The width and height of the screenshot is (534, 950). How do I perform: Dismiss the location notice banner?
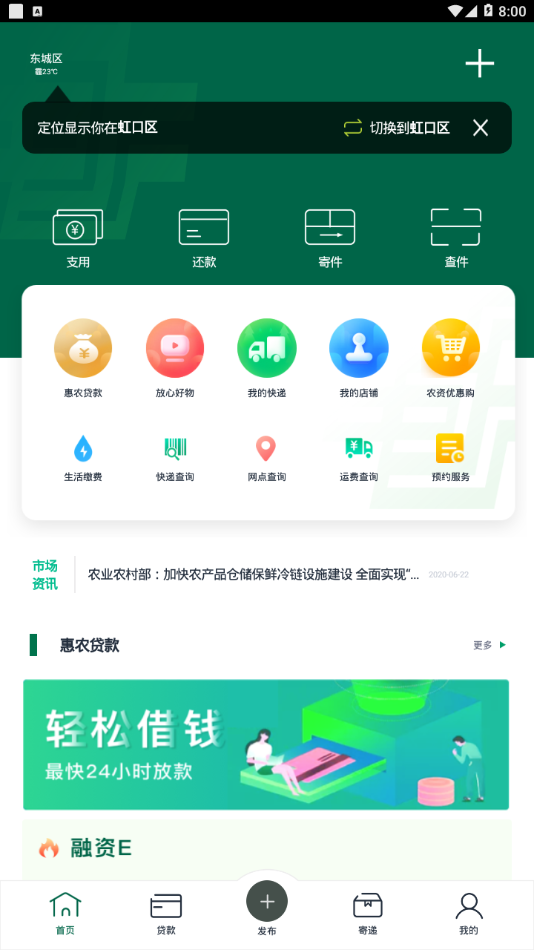pos(480,127)
